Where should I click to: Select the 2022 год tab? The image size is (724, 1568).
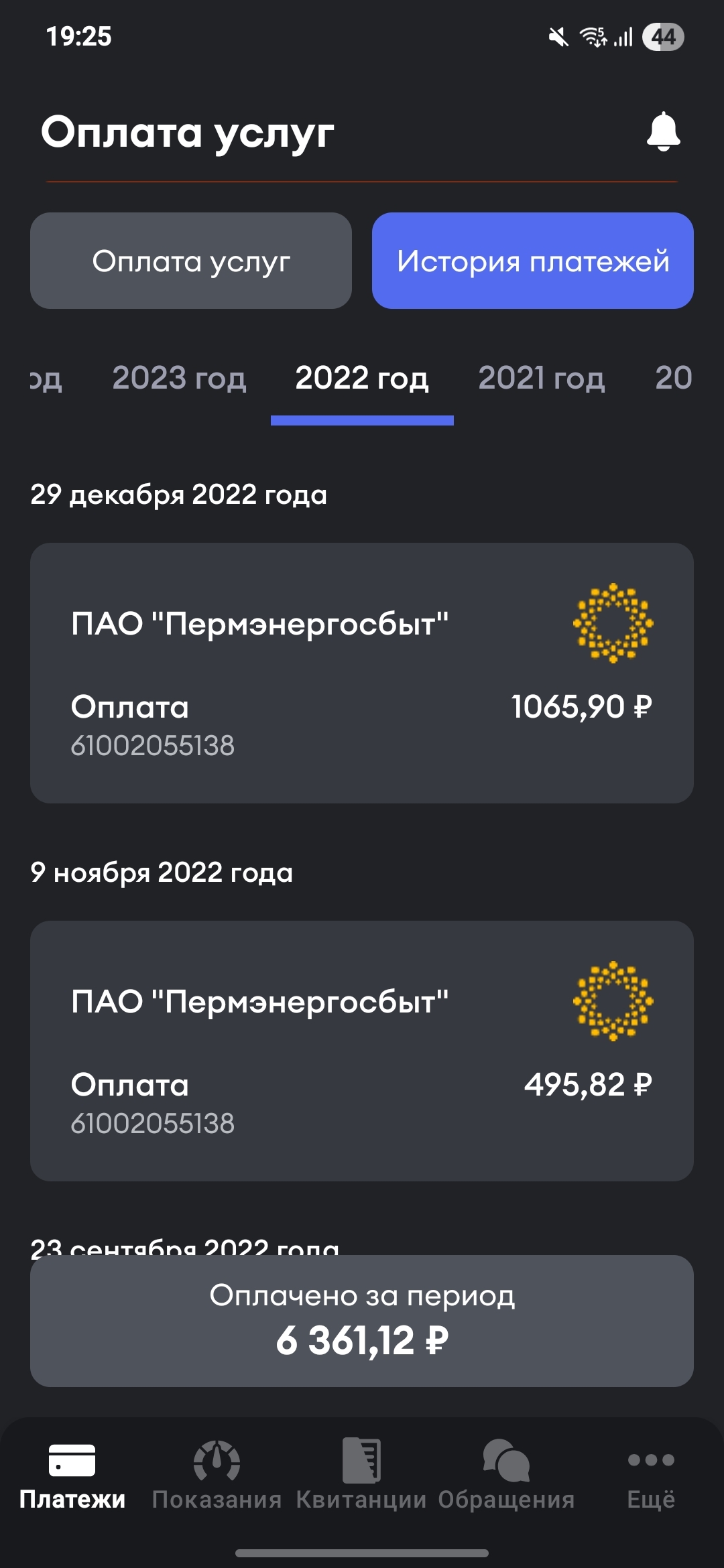click(x=362, y=378)
